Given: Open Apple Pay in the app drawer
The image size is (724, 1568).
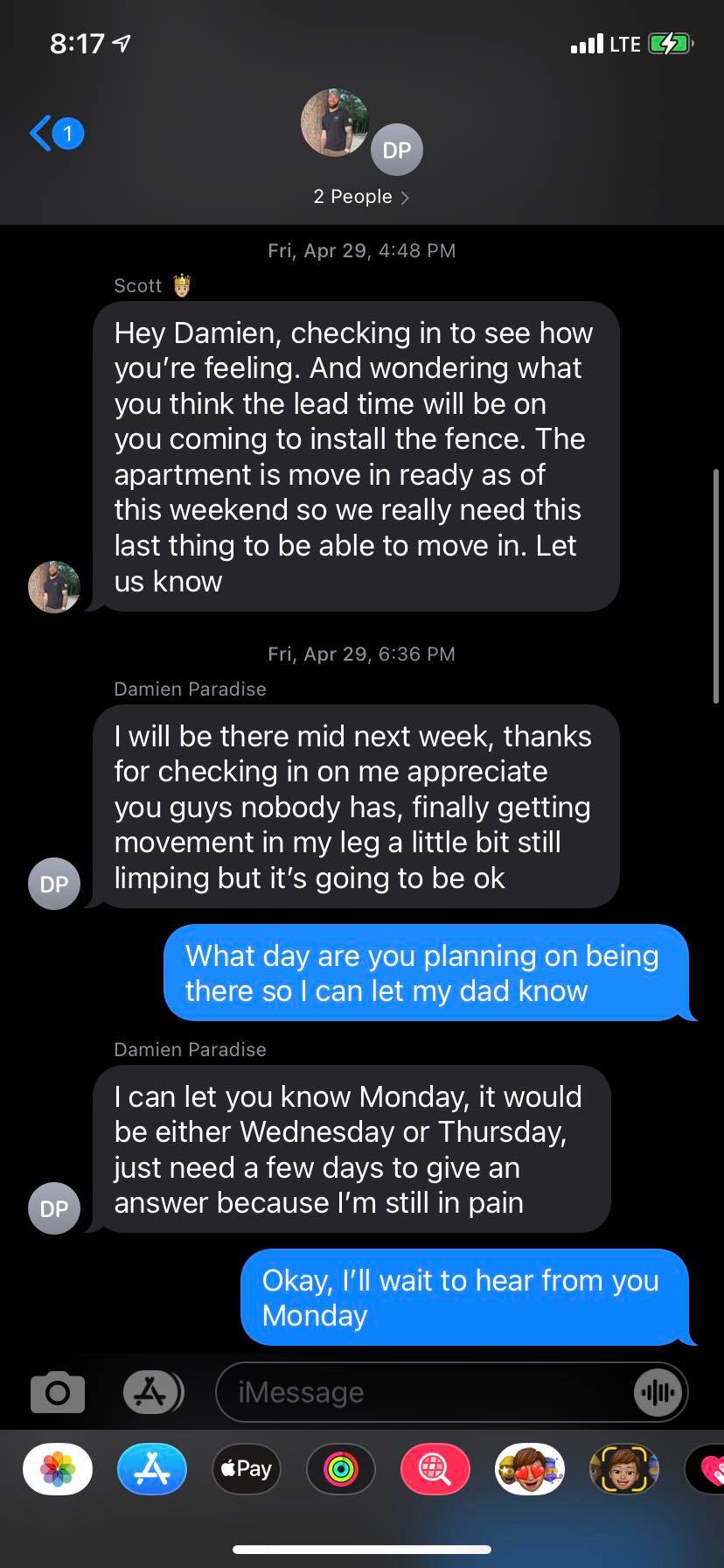Looking at the screenshot, I should (x=247, y=1468).
